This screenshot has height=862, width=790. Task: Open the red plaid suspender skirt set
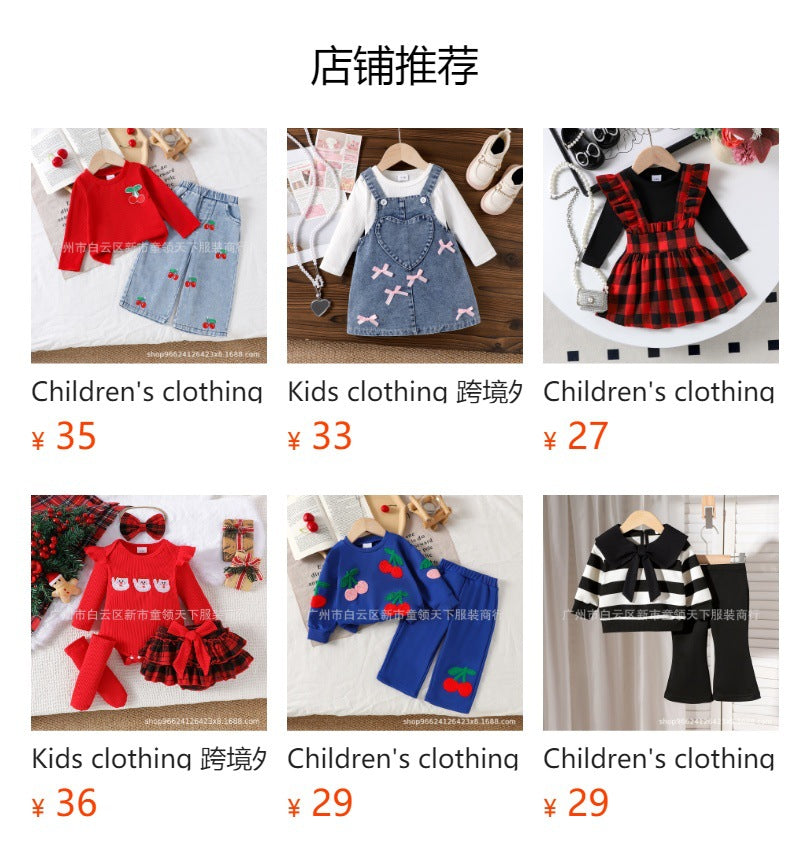click(x=660, y=245)
